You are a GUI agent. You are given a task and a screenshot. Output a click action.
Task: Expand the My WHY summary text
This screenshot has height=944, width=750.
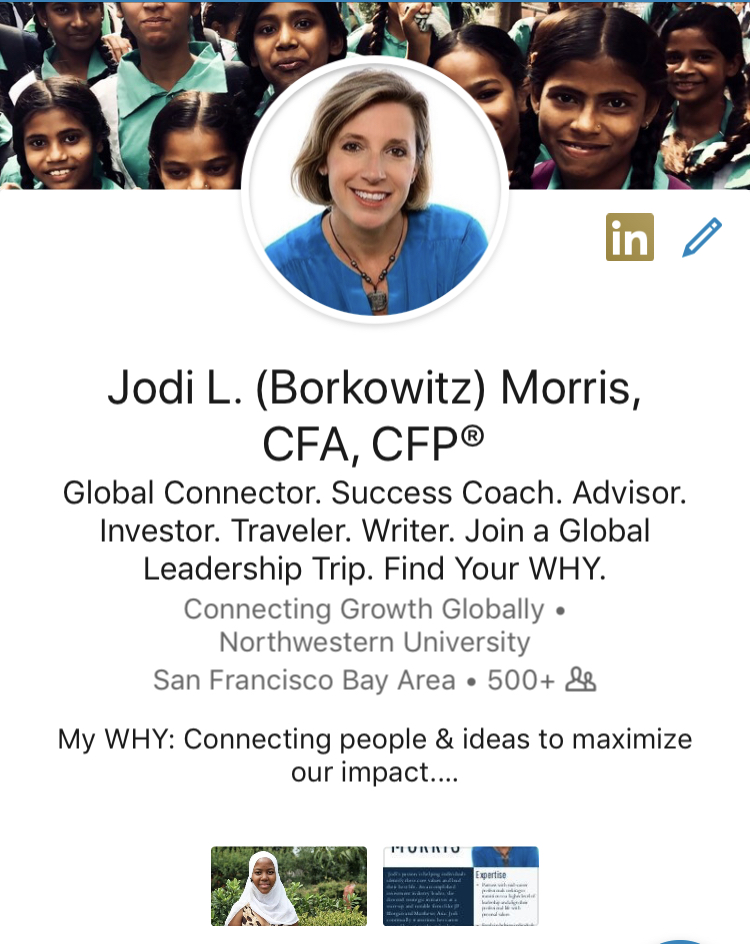click(x=375, y=755)
